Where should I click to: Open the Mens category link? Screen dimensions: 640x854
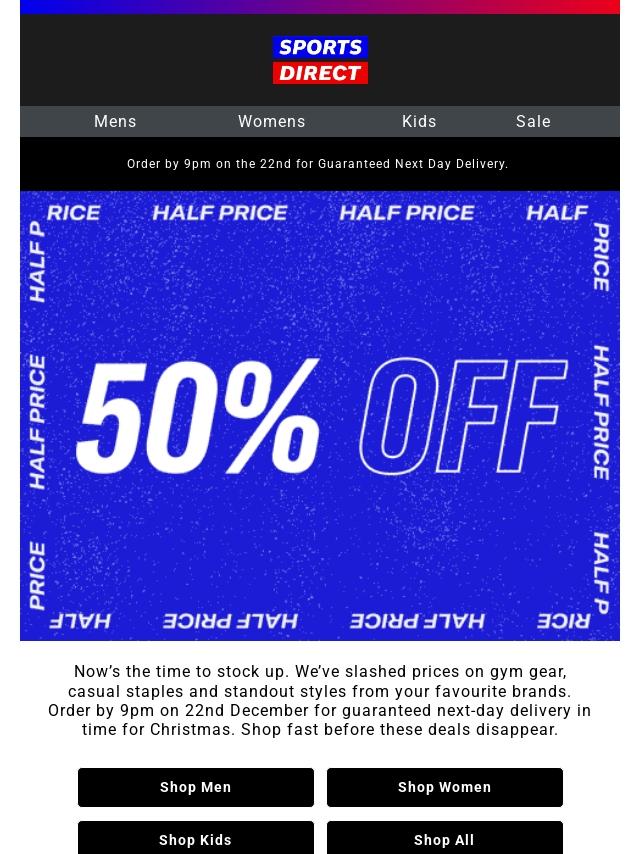(115, 122)
